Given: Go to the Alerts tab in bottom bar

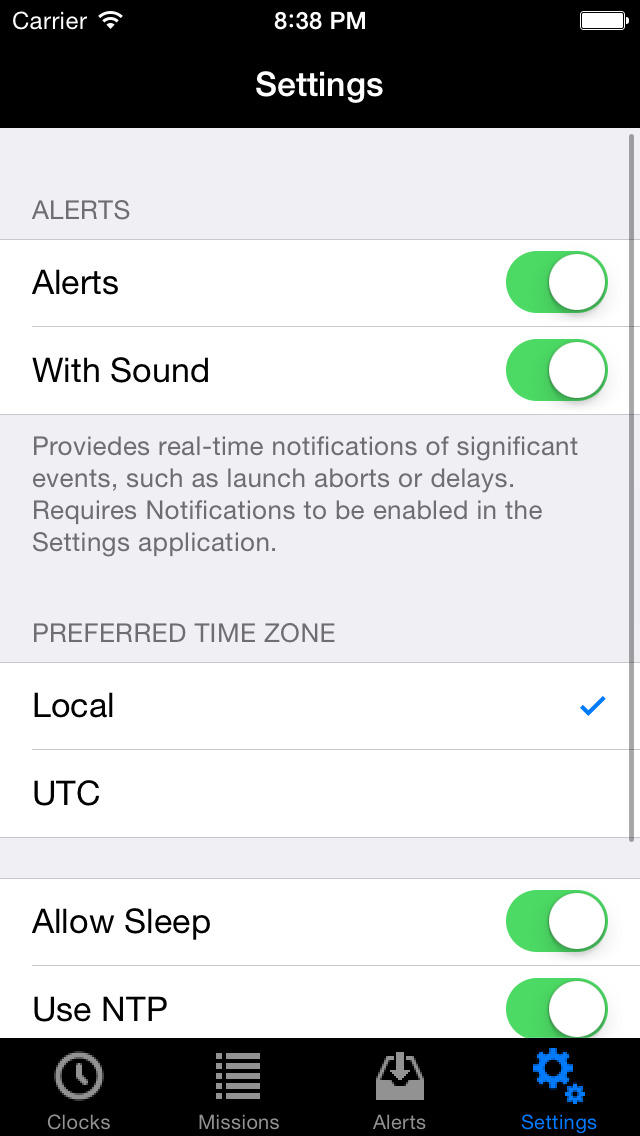Looking at the screenshot, I should pos(399,1089).
